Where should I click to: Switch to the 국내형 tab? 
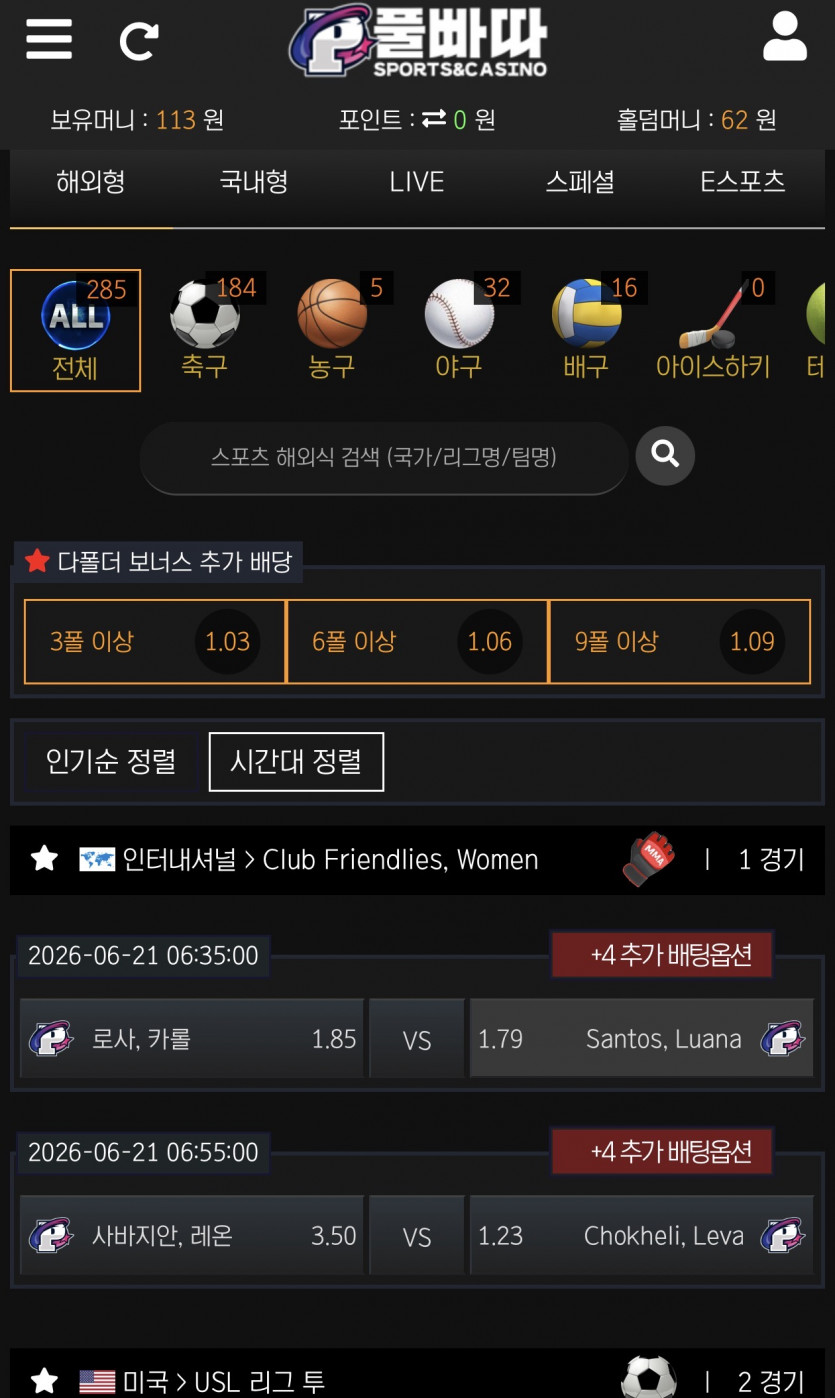pos(254,182)
